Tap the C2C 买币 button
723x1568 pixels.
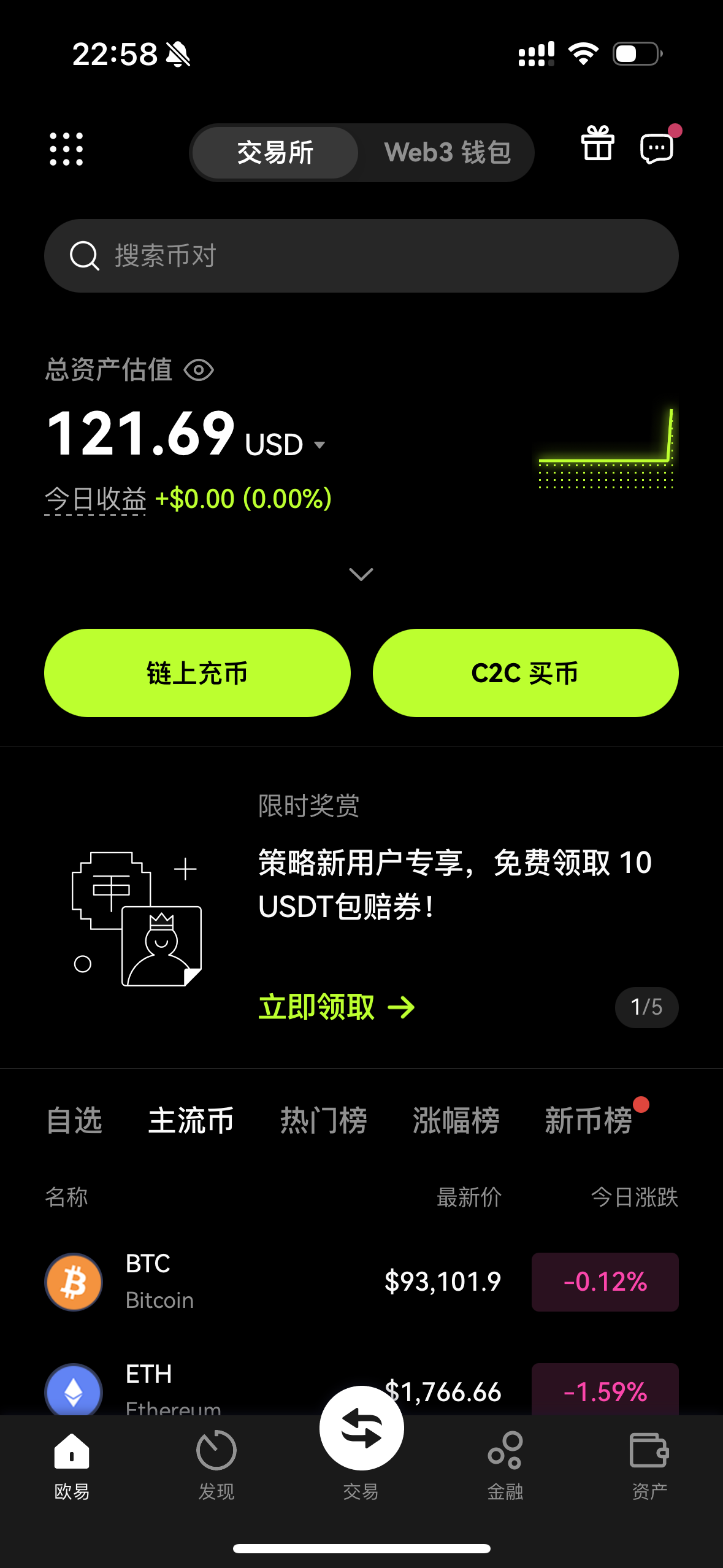tap(525, 673)
